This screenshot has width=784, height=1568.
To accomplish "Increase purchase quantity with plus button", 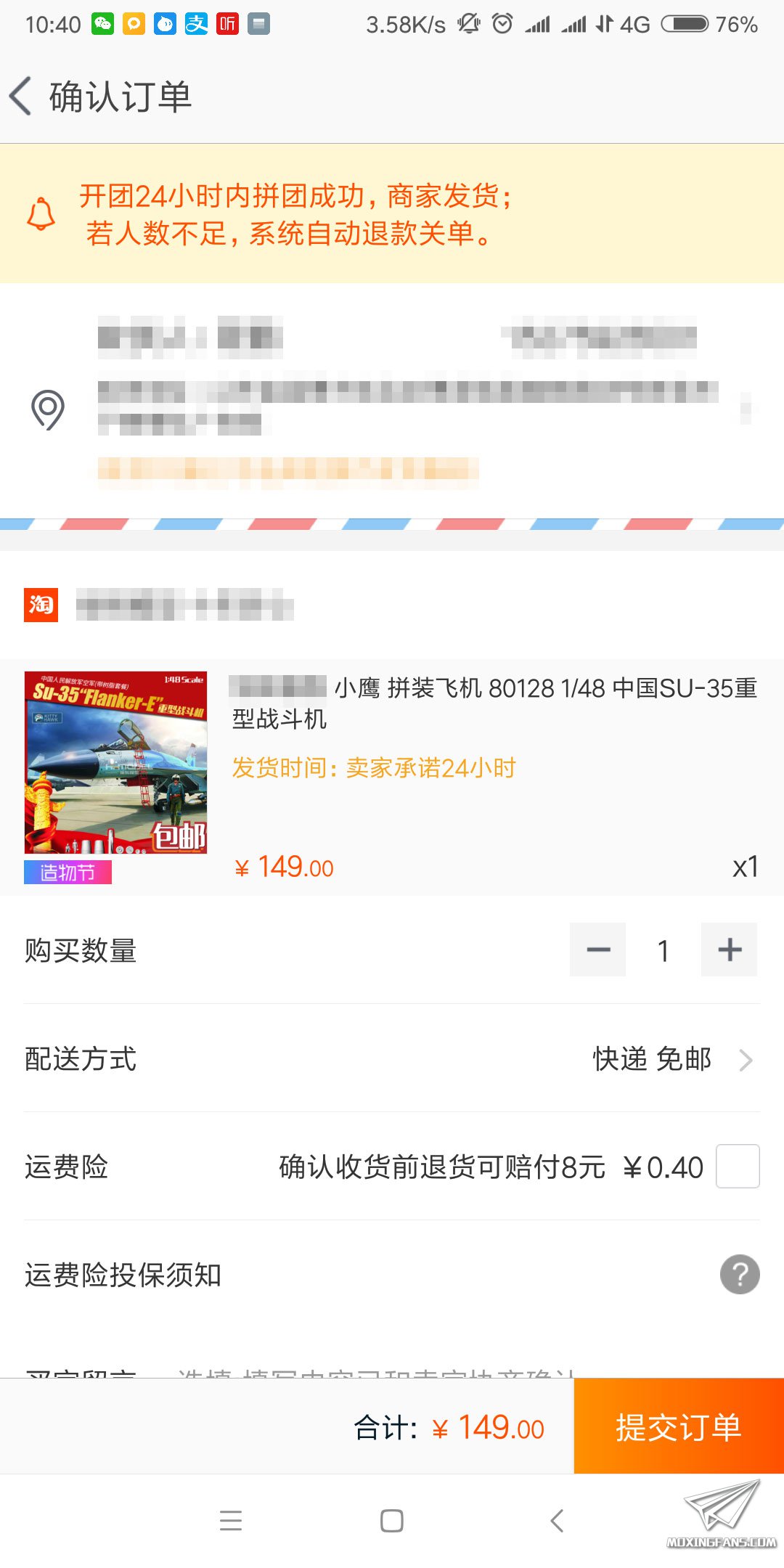I will (x=729, y=950).
